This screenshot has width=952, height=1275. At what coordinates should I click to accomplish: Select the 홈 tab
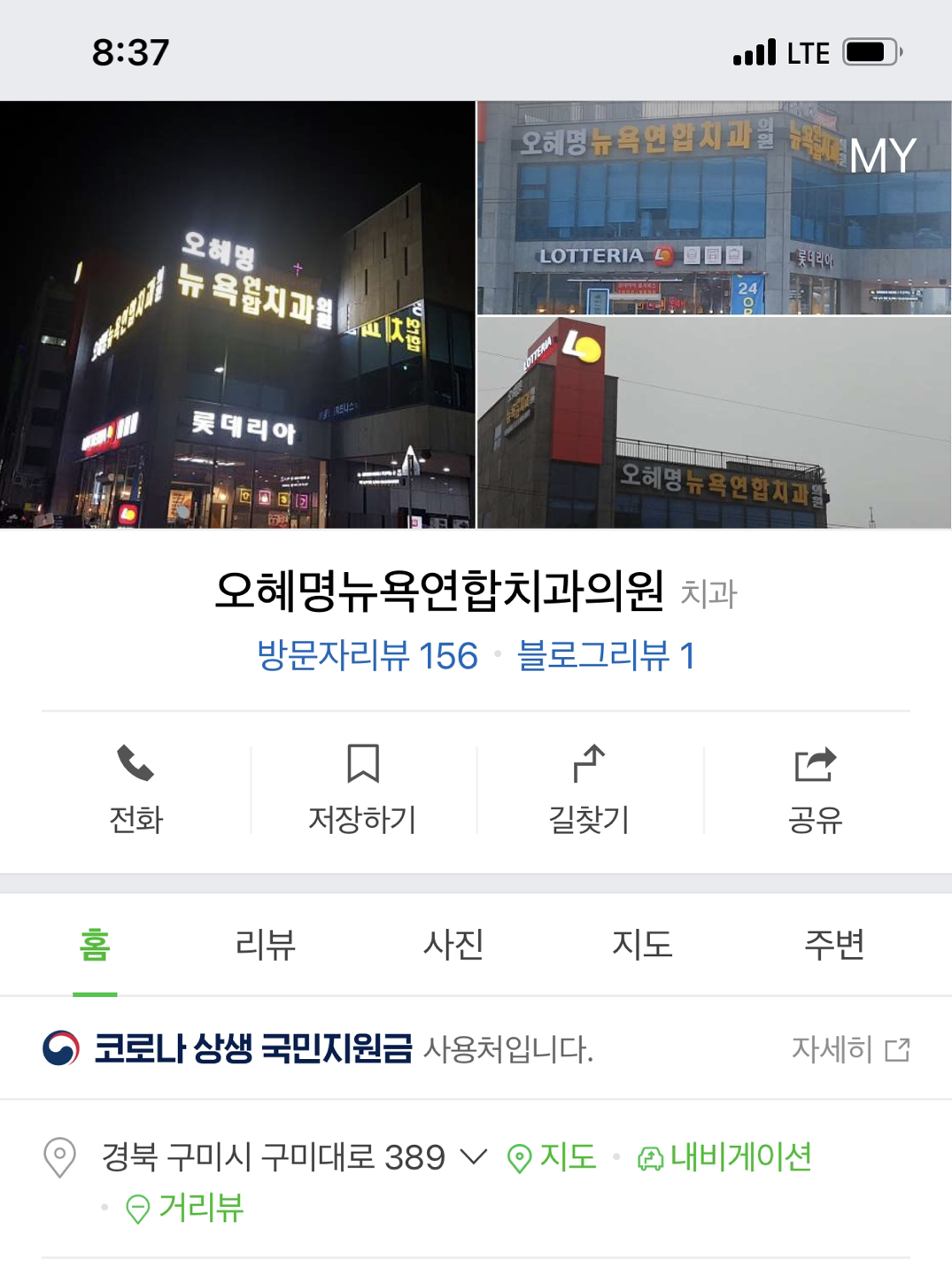(95, 945)
